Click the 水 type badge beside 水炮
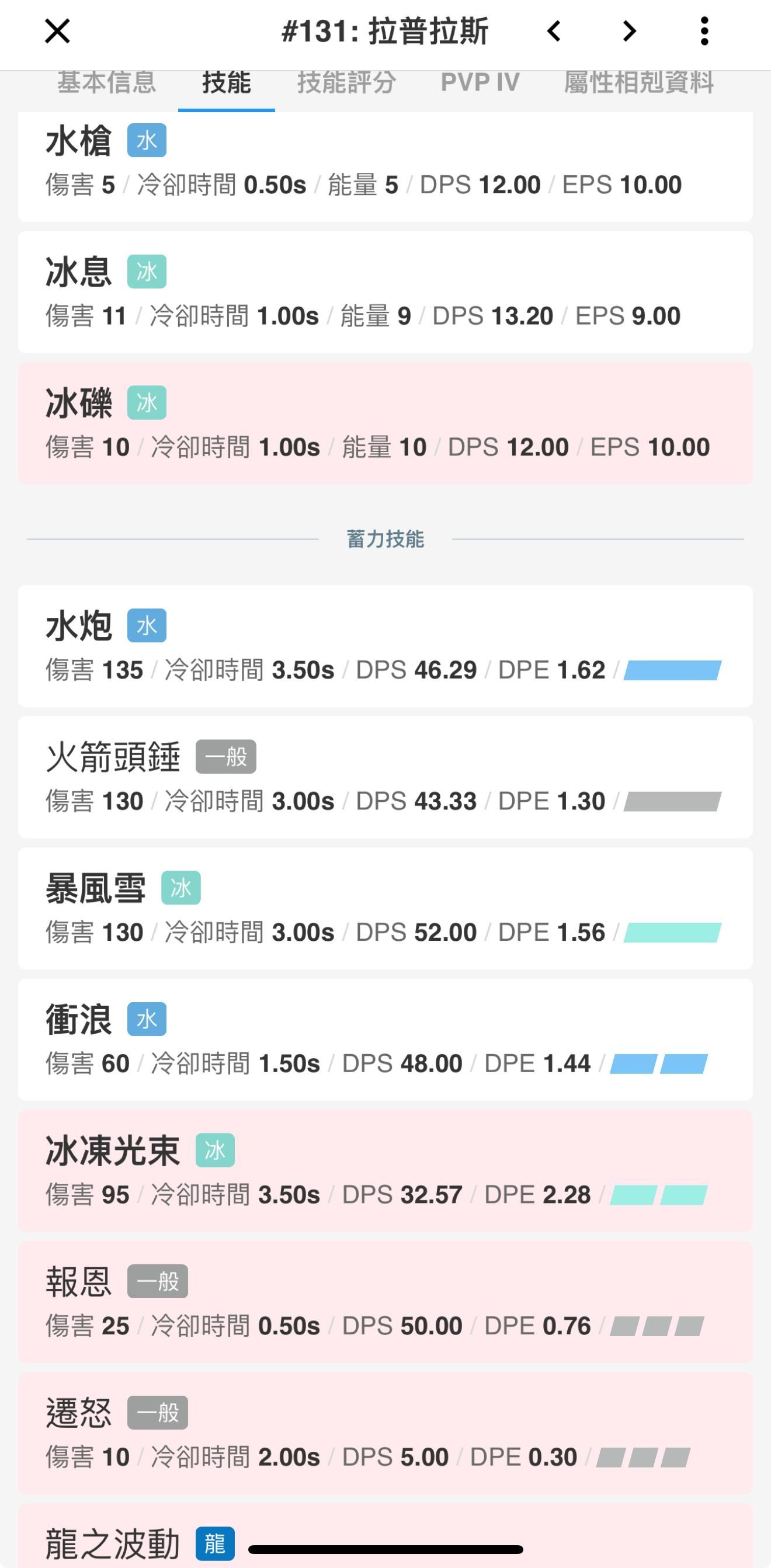771x1568 pixels. point(147,624)
